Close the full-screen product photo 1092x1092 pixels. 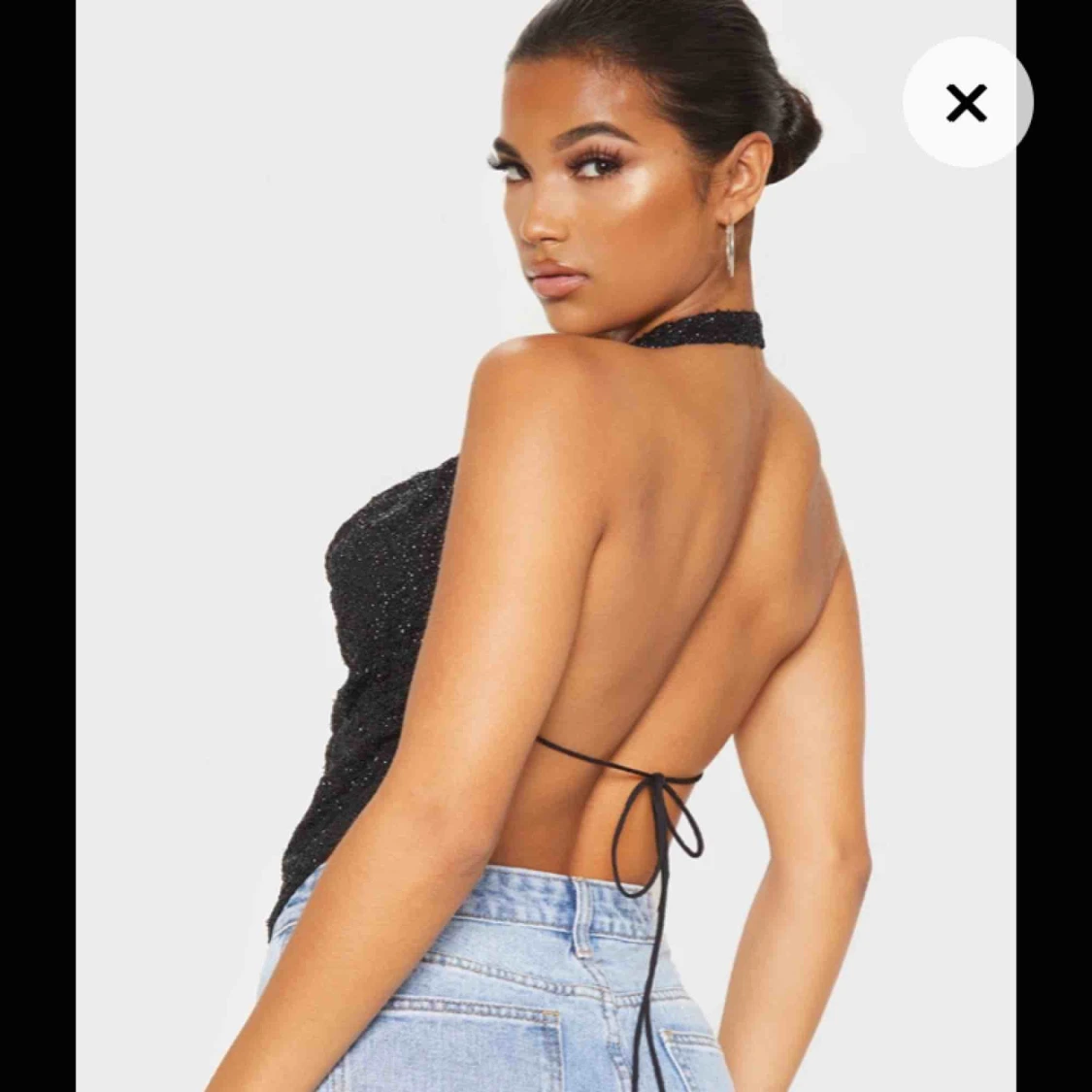(x=967, y=102)
